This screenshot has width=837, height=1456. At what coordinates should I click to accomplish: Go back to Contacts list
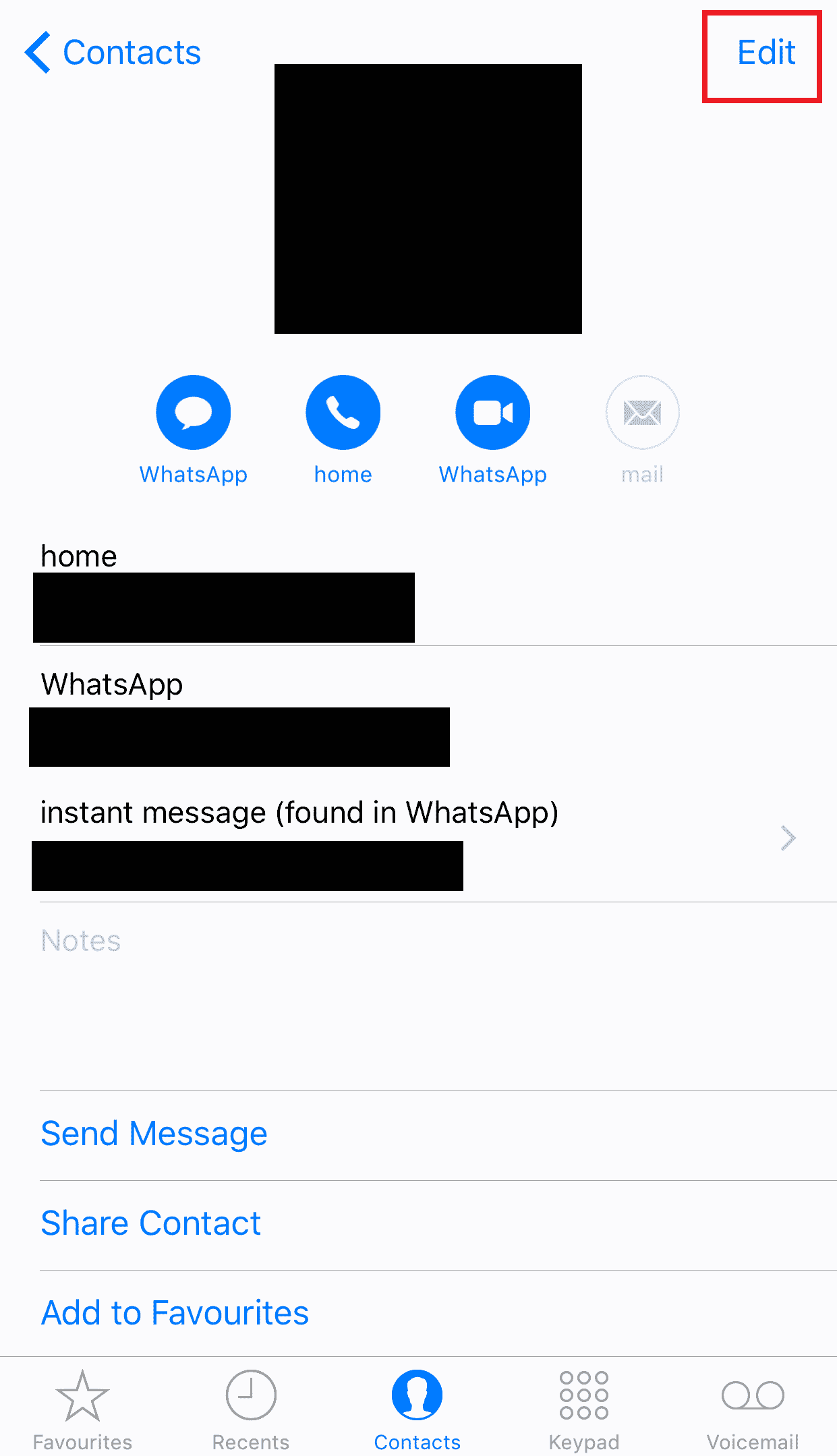pos(113,53)
